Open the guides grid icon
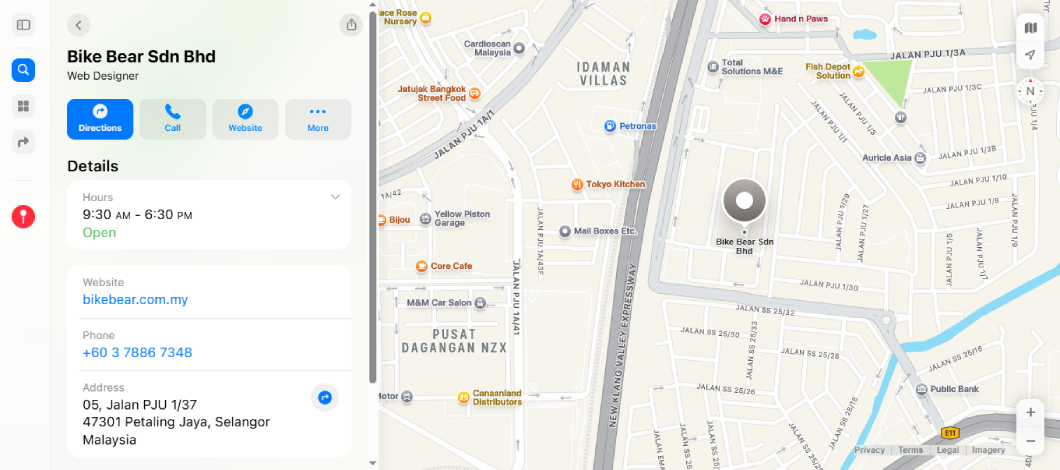 click(24, 106)
